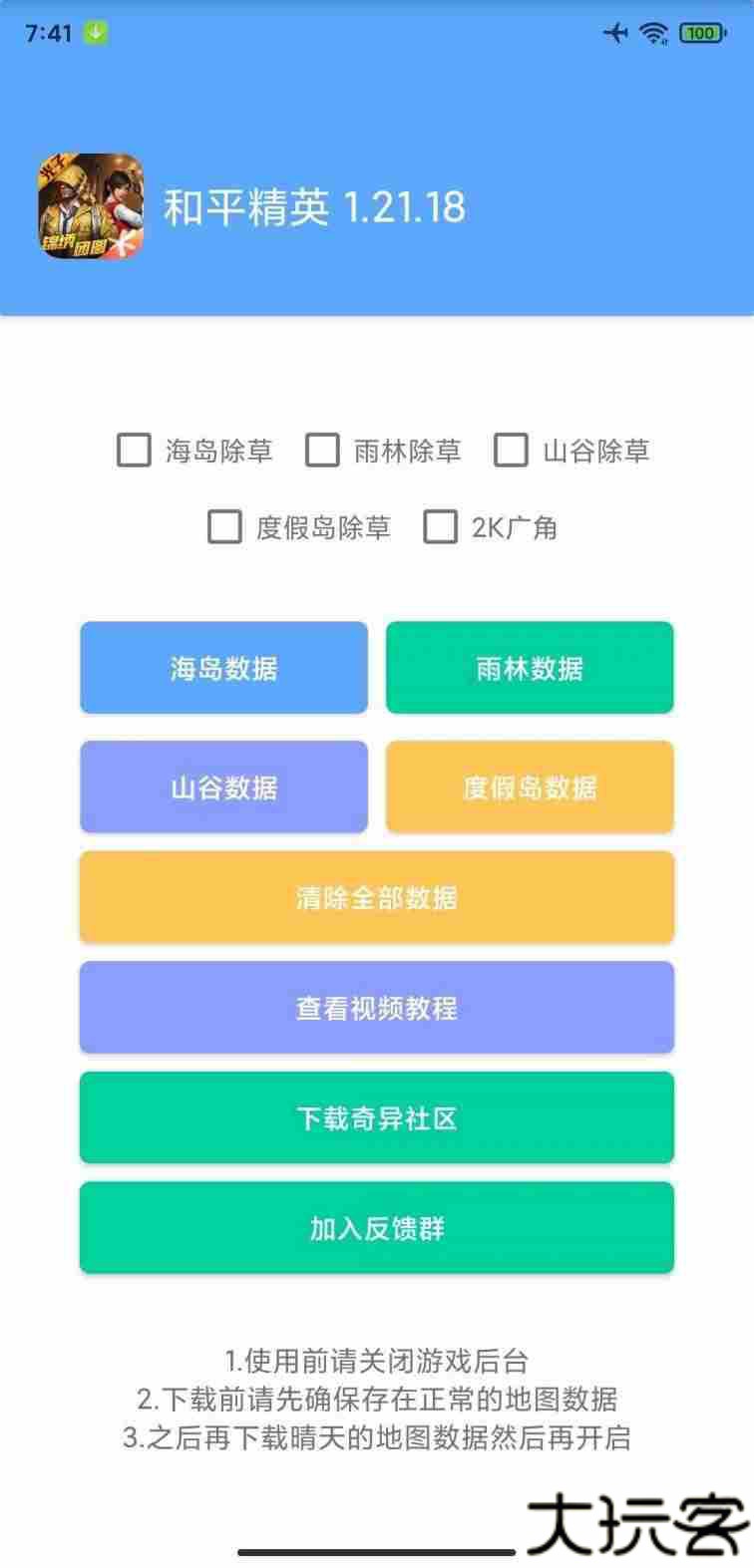Check the 度假岛除草 option
Image resolution: width=754 pixels, height=1568 pixels.
coord(223,527)
